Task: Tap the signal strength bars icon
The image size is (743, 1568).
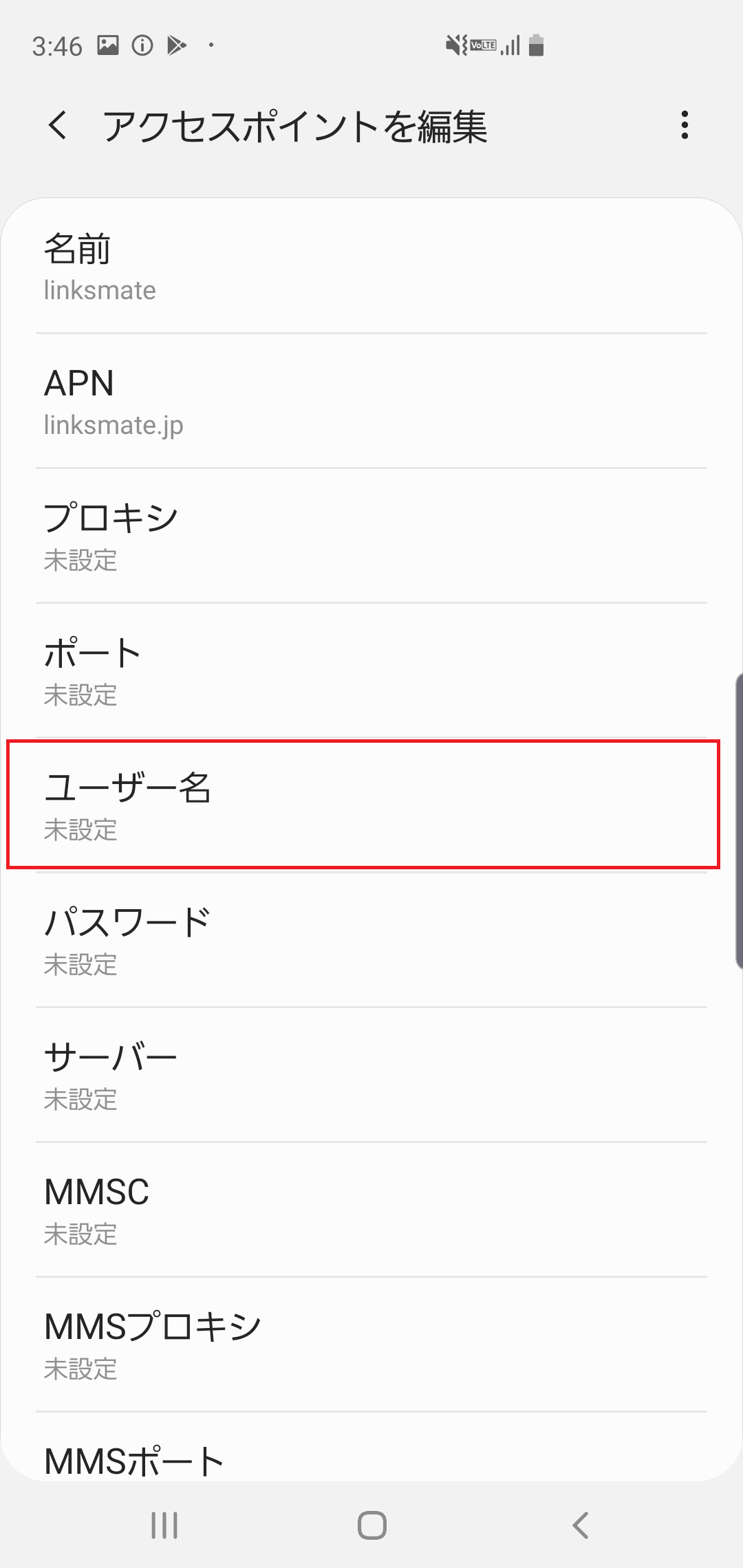Action: coord(509,44)
